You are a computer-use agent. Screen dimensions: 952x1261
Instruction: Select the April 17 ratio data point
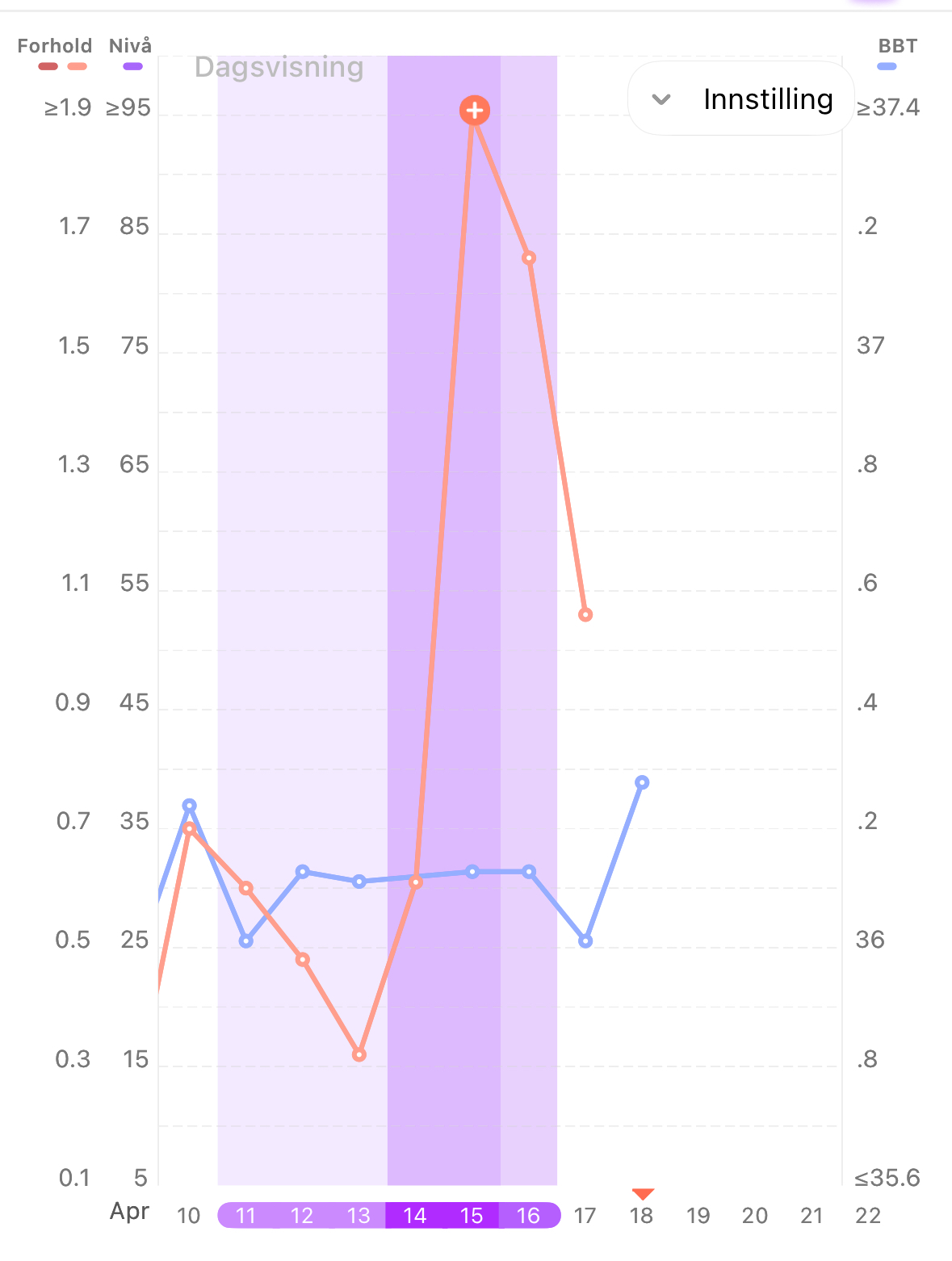pos(585,615)
